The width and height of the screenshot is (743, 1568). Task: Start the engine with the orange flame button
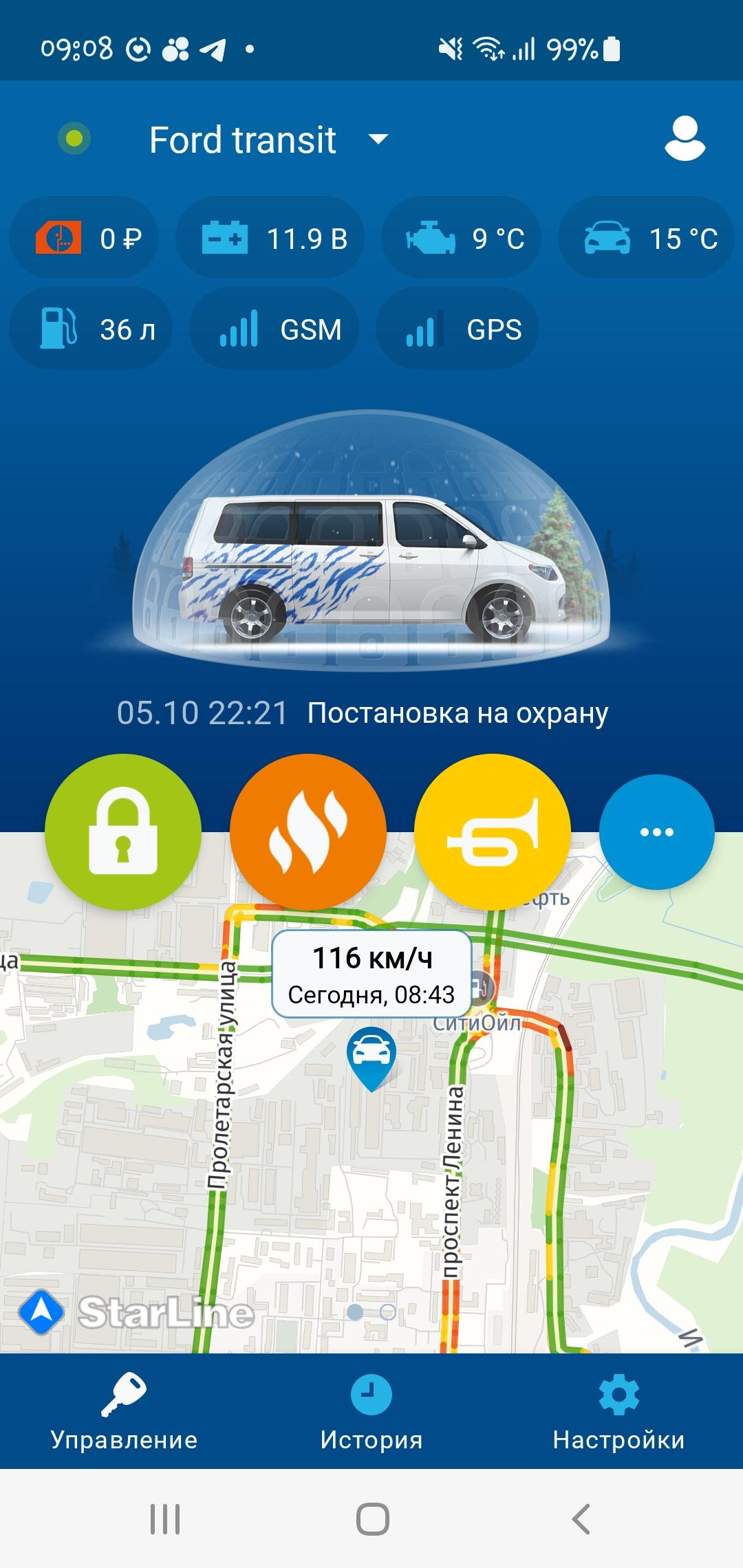308,831
